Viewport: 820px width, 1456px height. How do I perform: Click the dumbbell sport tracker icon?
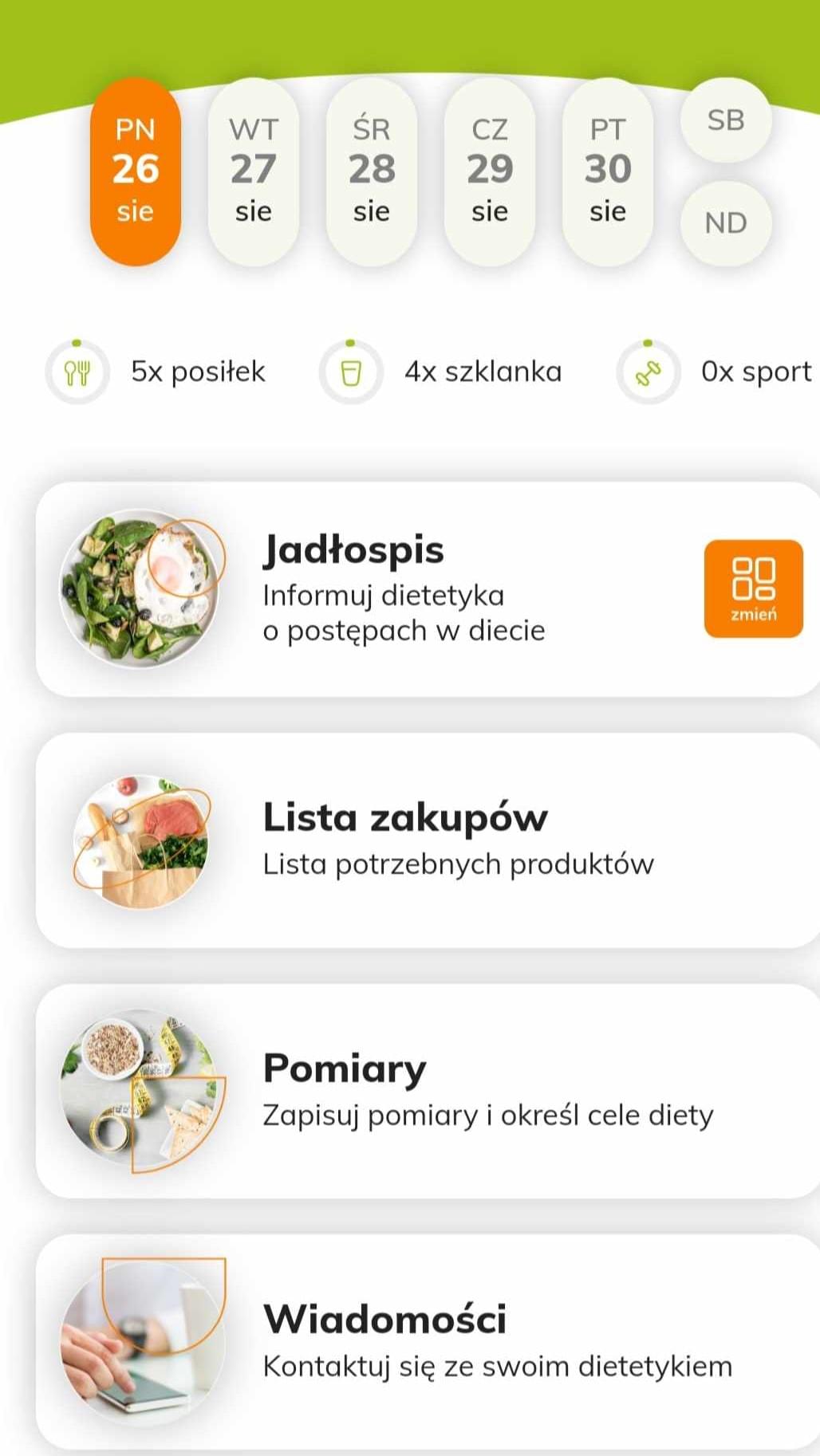(648, 372)
